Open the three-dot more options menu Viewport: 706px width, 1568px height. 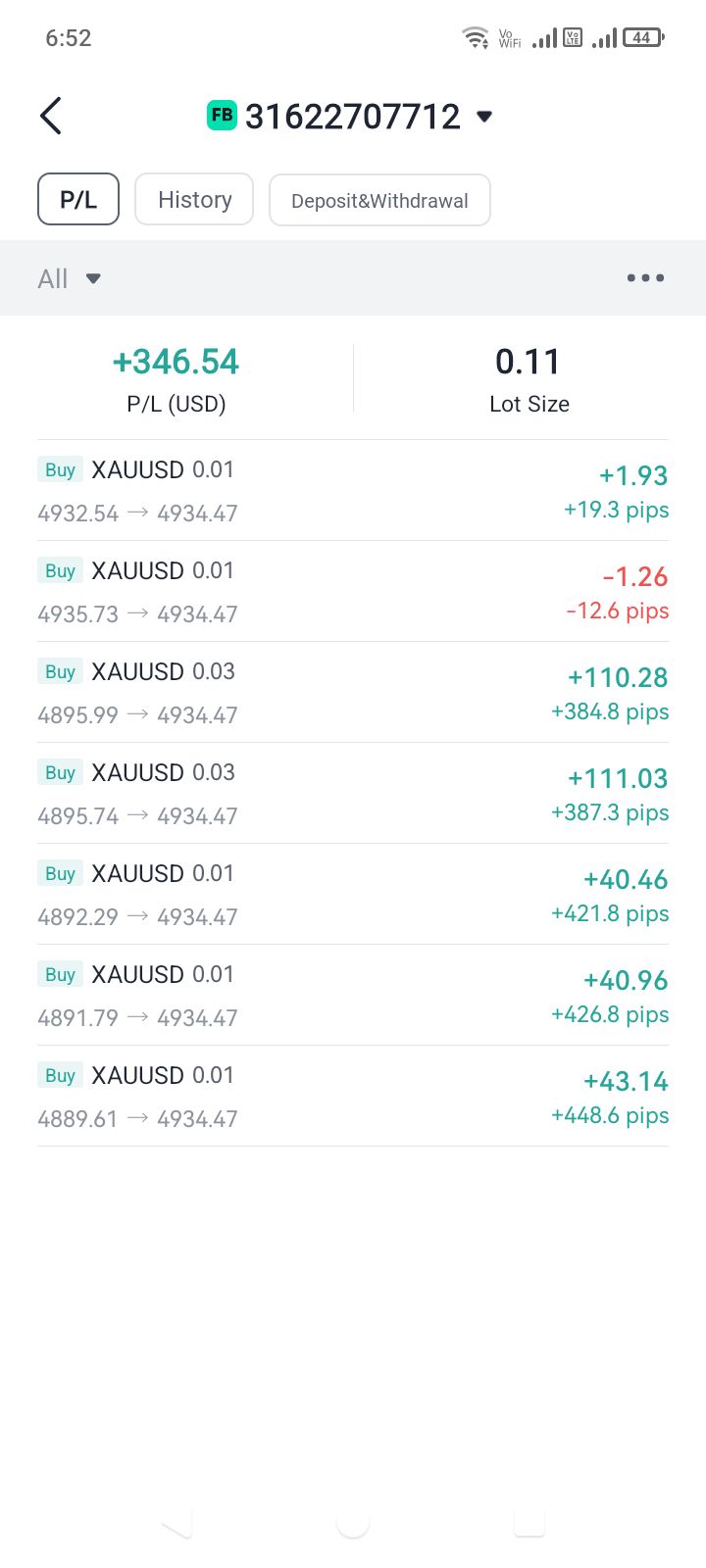pos(645,278)
